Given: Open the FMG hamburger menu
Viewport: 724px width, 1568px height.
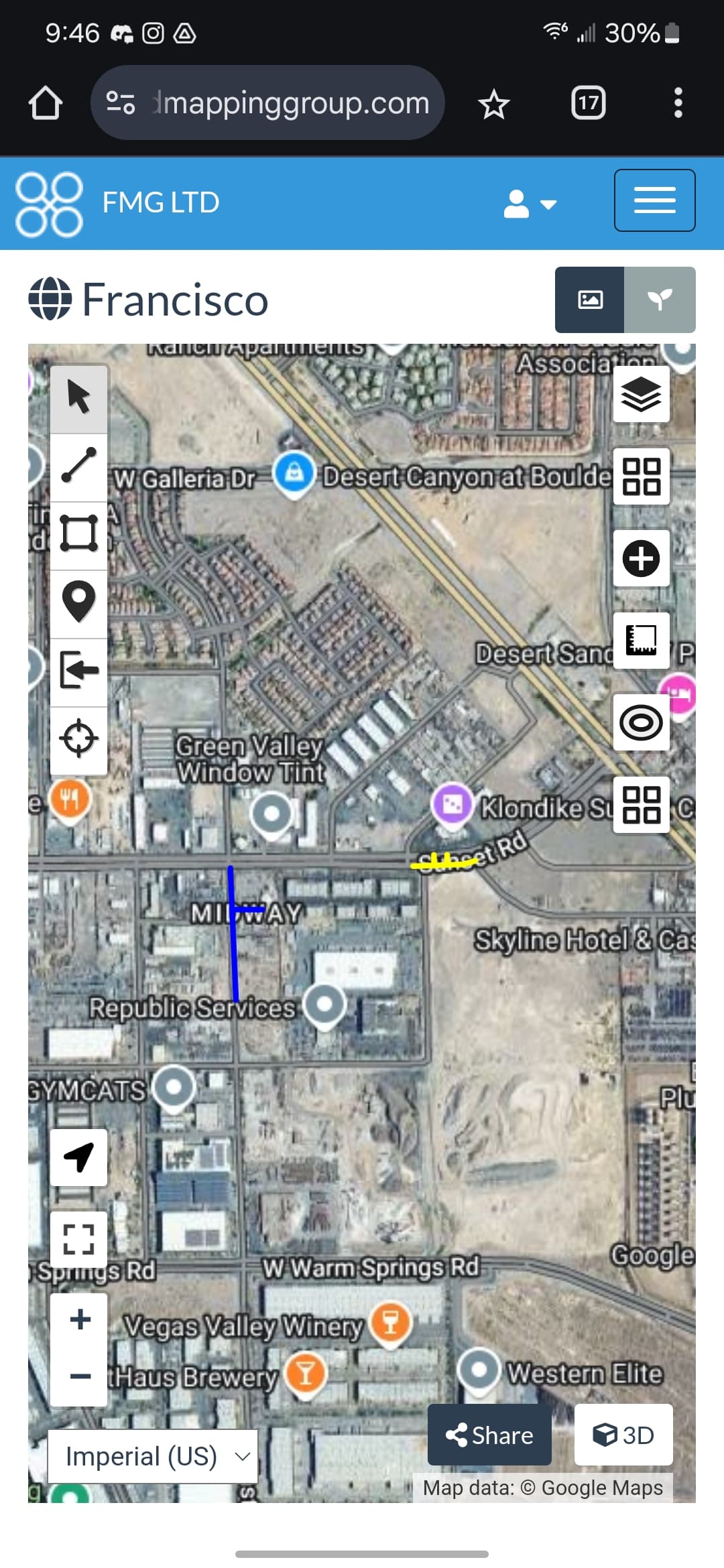Looking at the screenshot, I should pyautogui.click(x=654, y=200).
